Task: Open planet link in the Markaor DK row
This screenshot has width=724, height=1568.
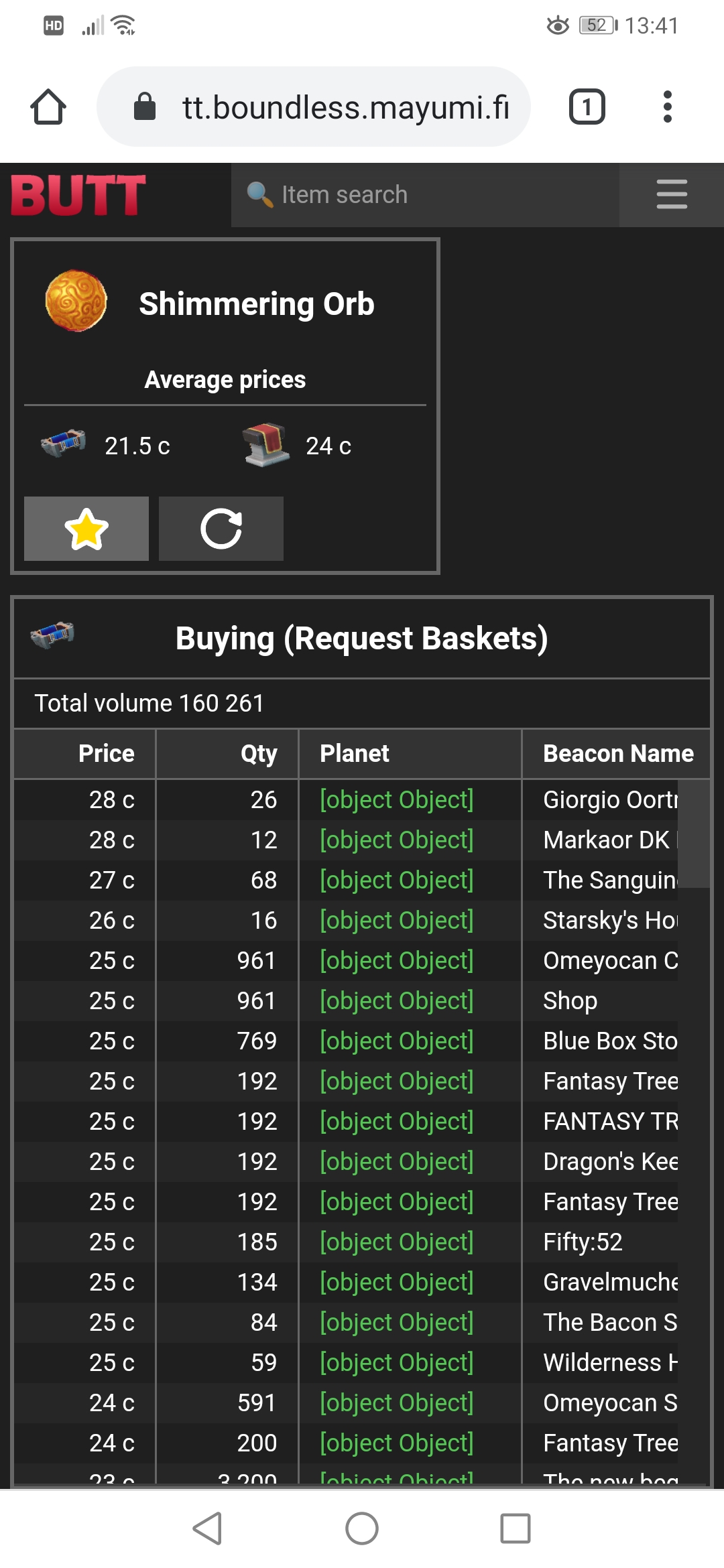Action: pos(397,840)
